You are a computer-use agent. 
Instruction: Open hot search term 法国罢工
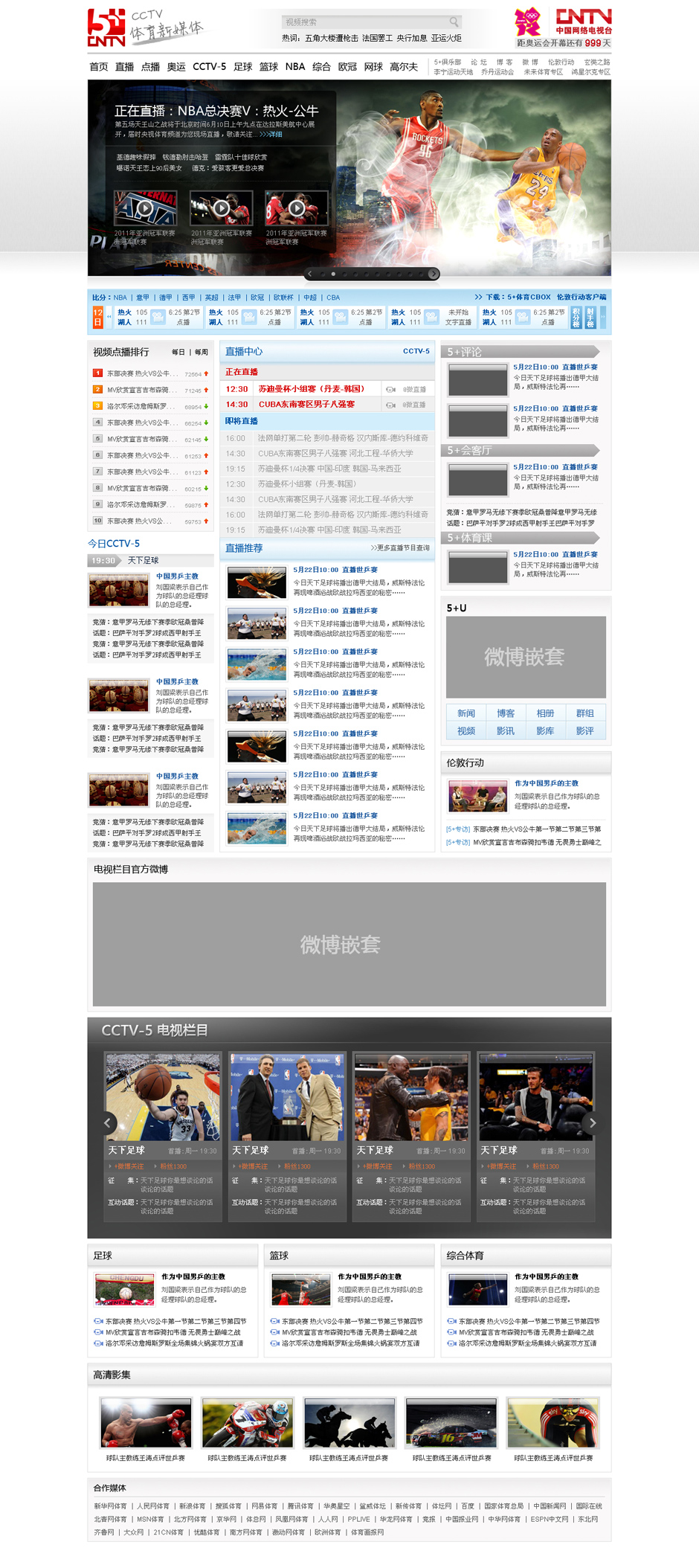377,38
